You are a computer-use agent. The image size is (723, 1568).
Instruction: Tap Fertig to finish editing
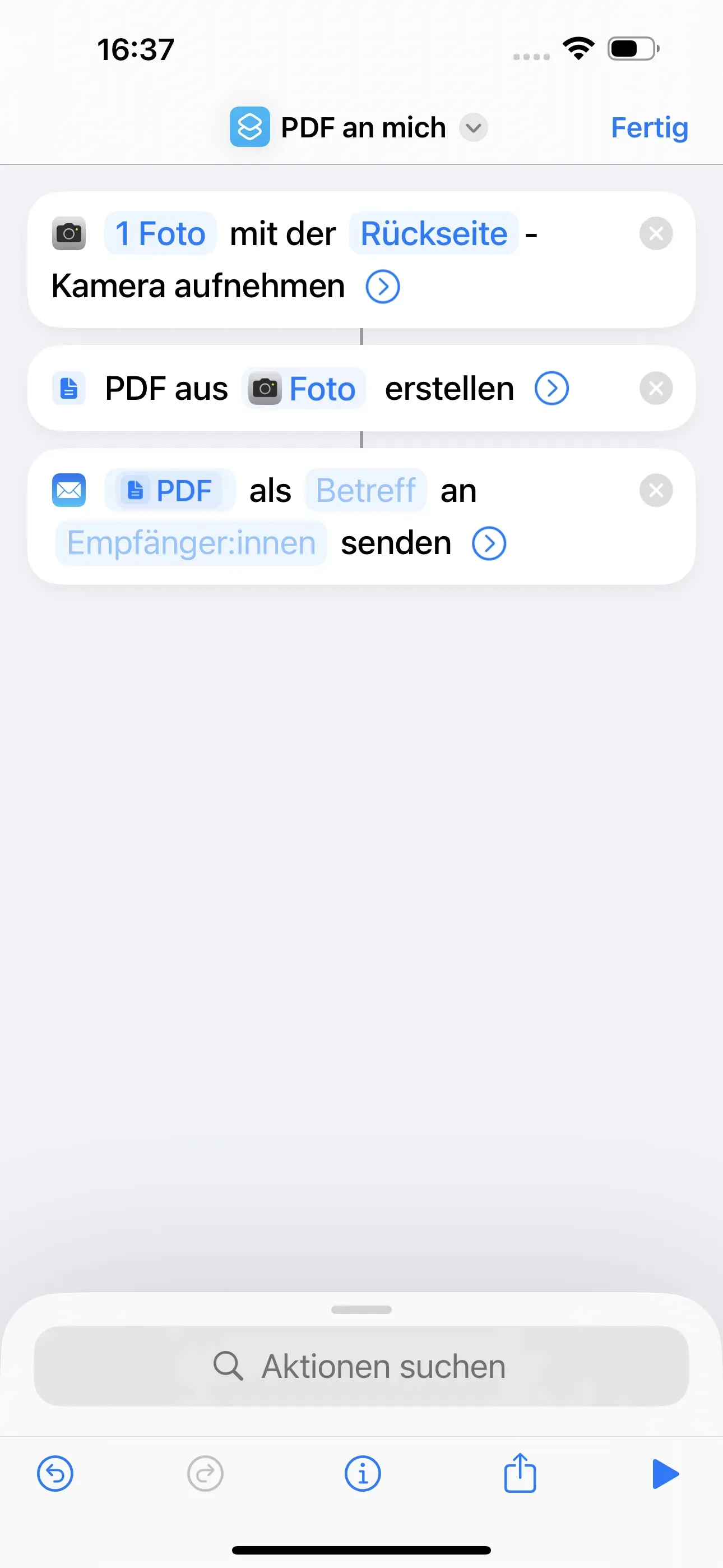click(x=649, y=127)
